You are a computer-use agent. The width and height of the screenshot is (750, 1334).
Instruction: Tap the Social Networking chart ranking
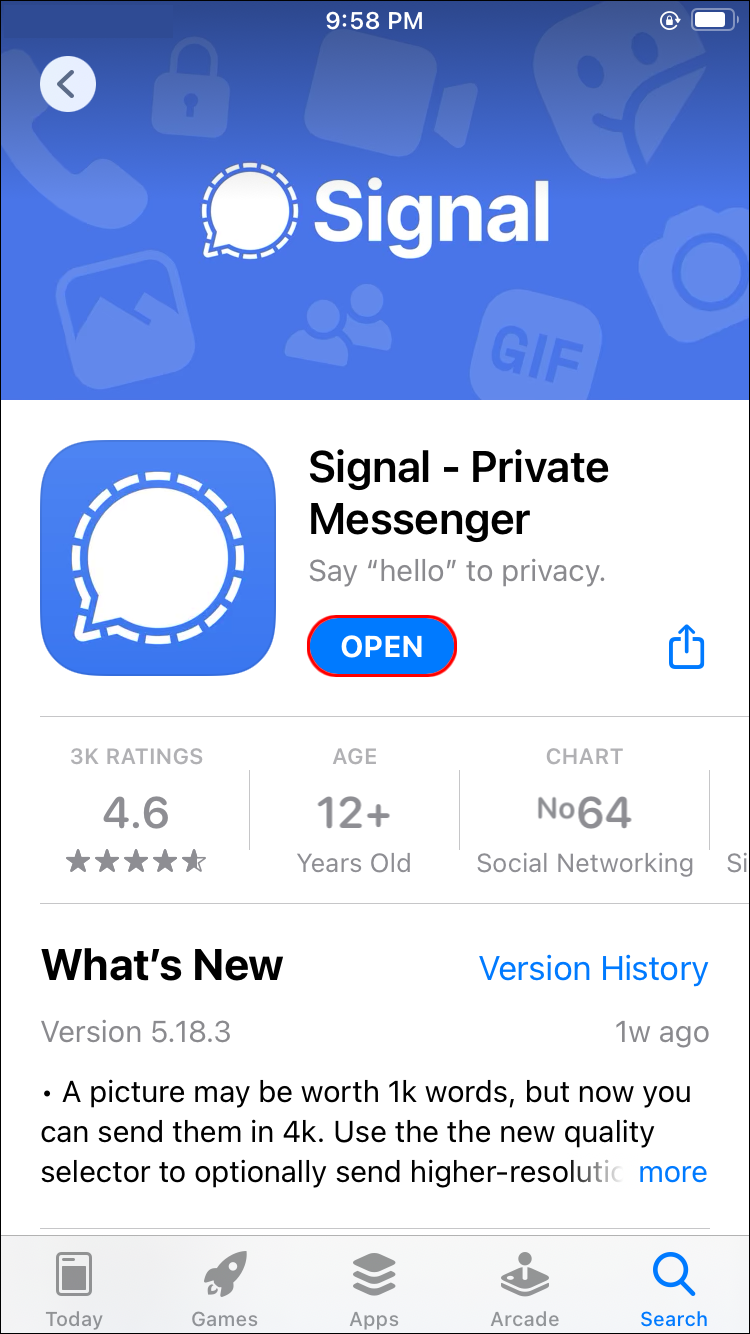[x=584, y=862]
